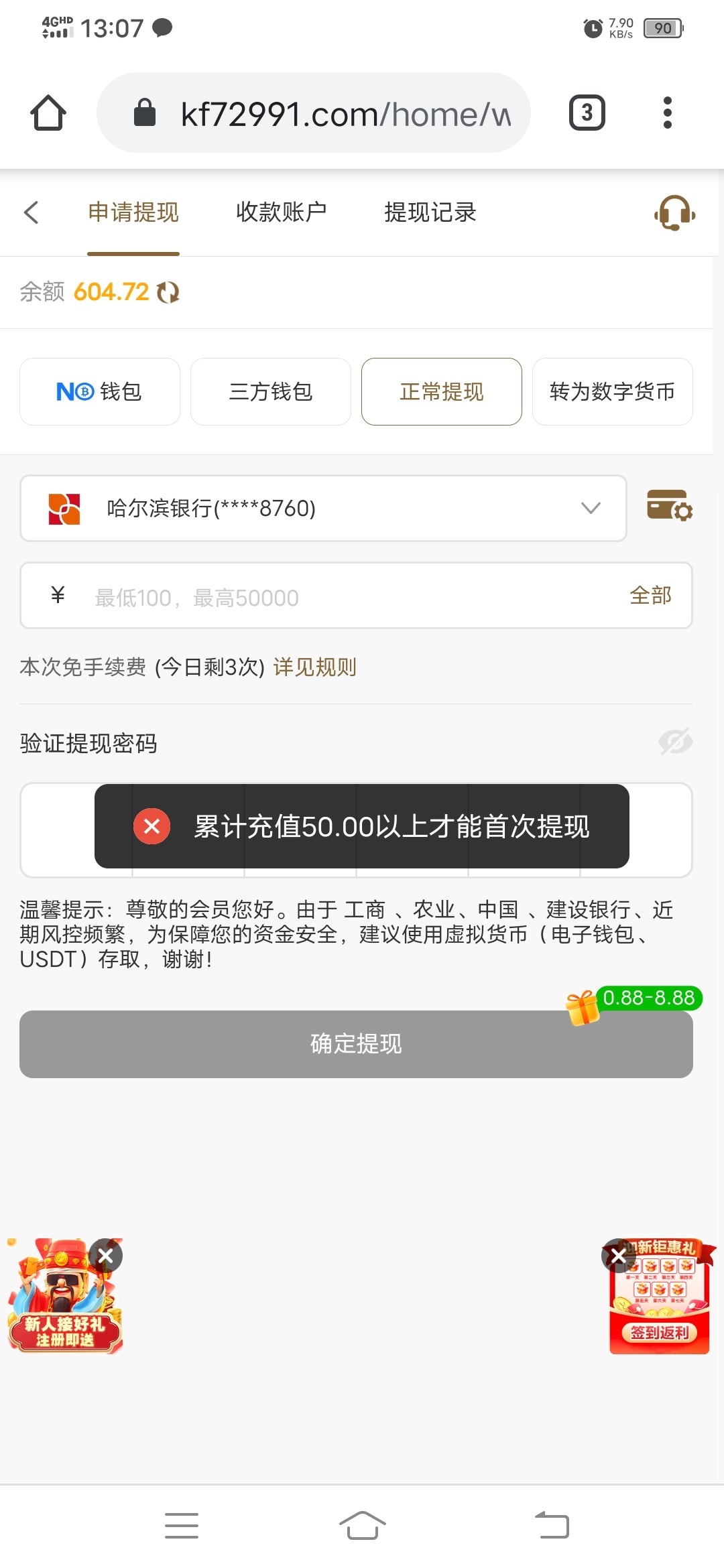Select the 转为数字货币 option
Screen dimensions: 724x1568
(612, 391)
